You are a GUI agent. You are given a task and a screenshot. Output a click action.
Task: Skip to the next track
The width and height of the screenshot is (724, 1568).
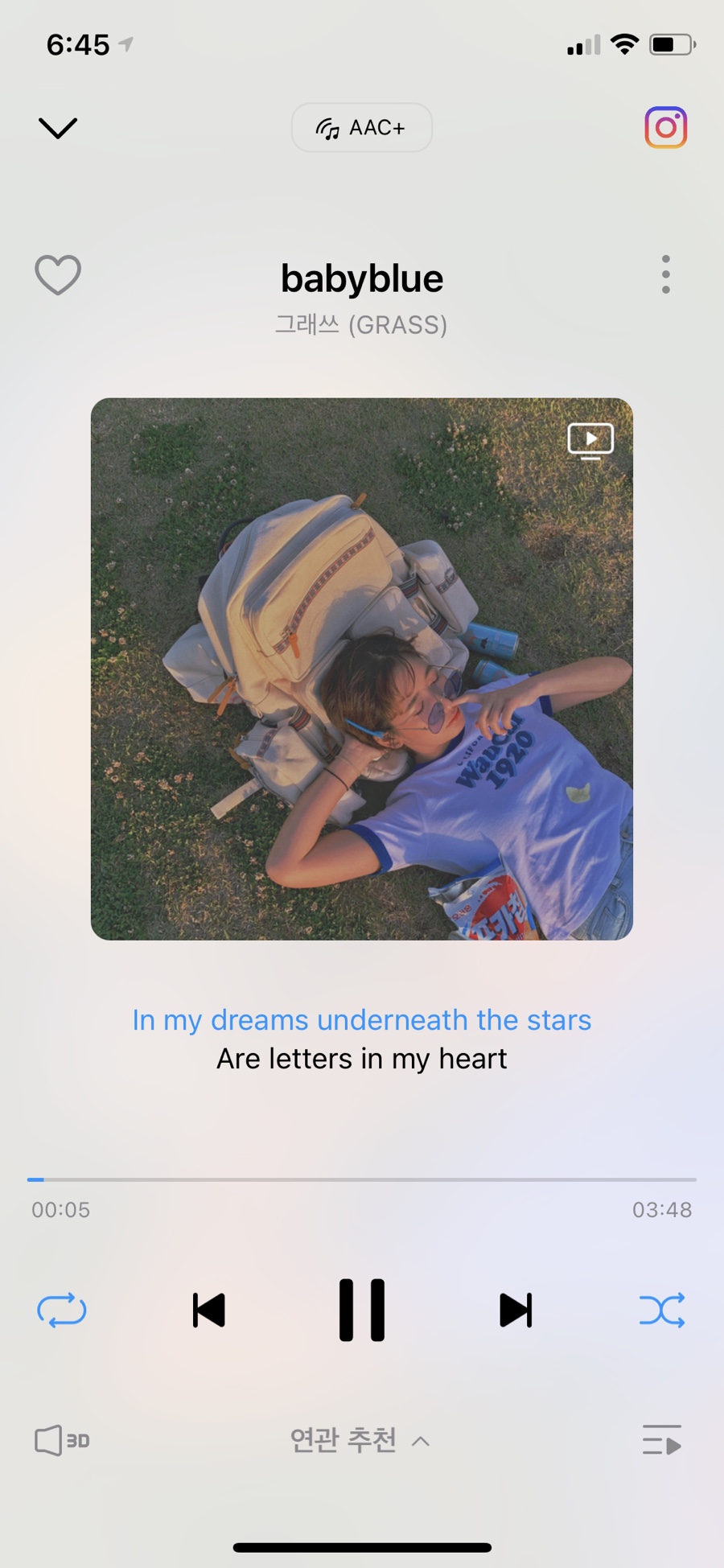click(x=516, y=1310)
